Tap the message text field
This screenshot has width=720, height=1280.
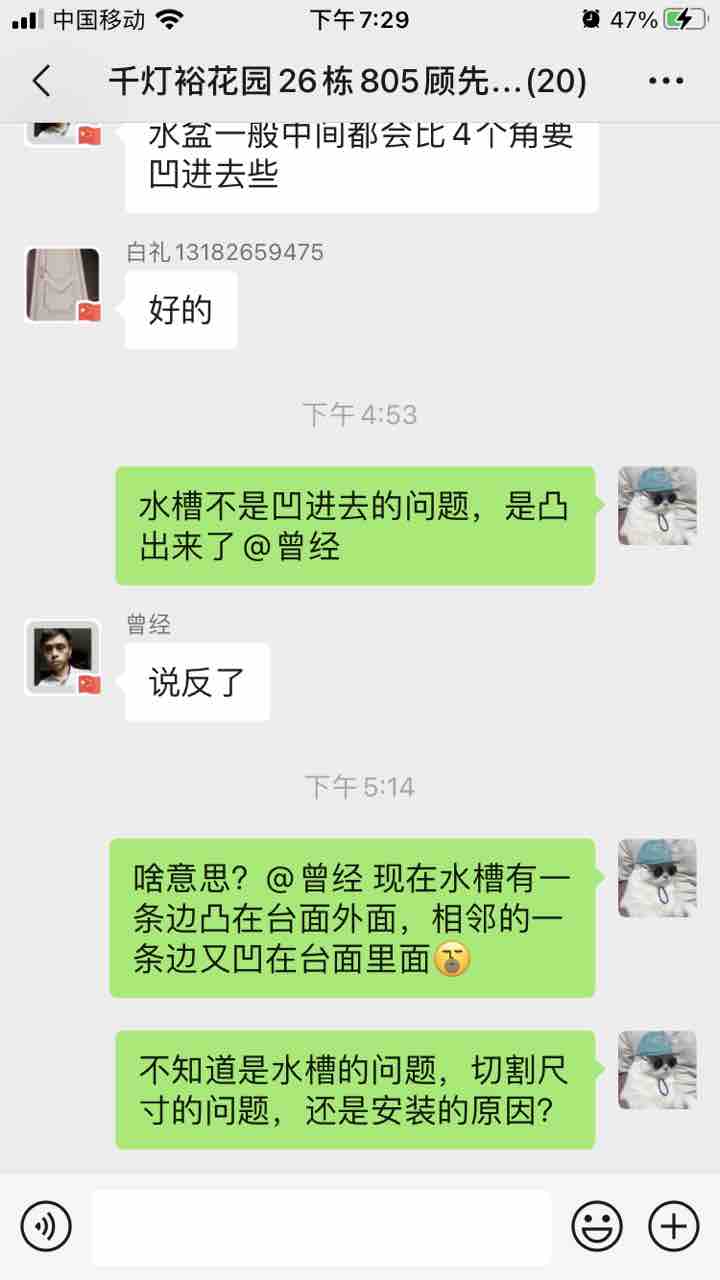[x=321, y=1227]
